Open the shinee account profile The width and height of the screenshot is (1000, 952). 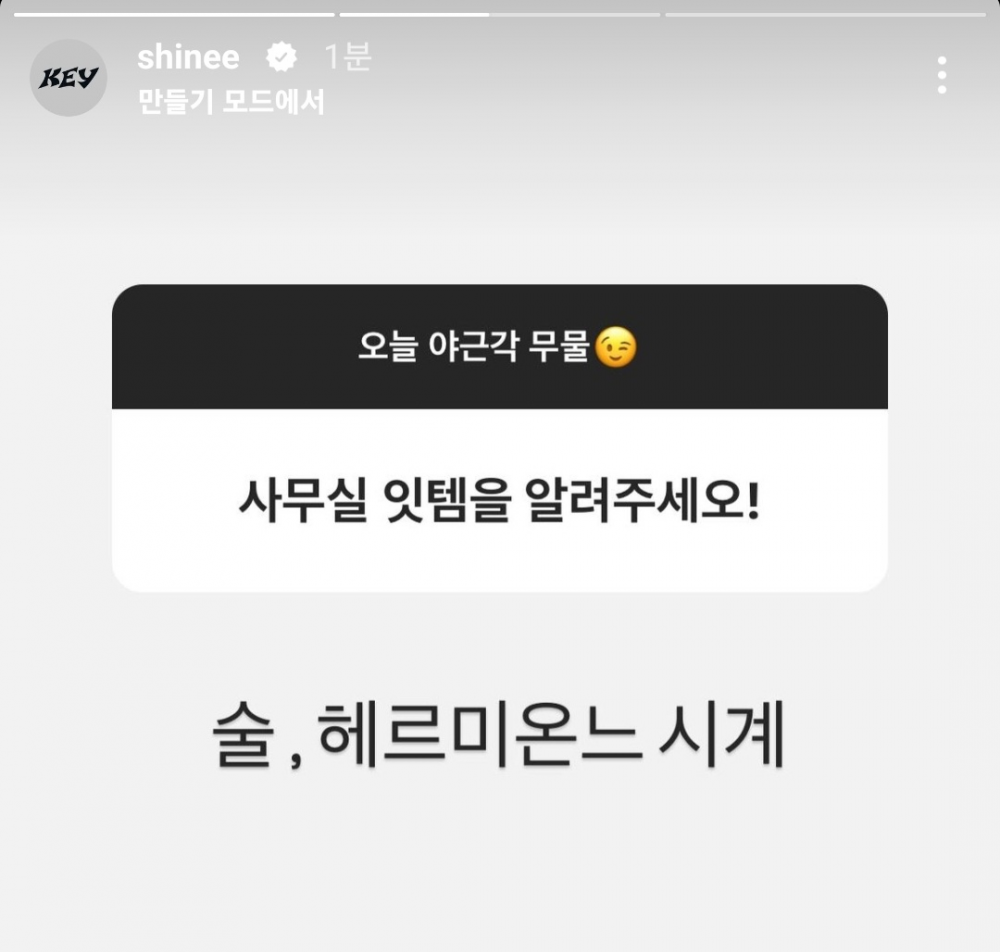click(188, 58)
